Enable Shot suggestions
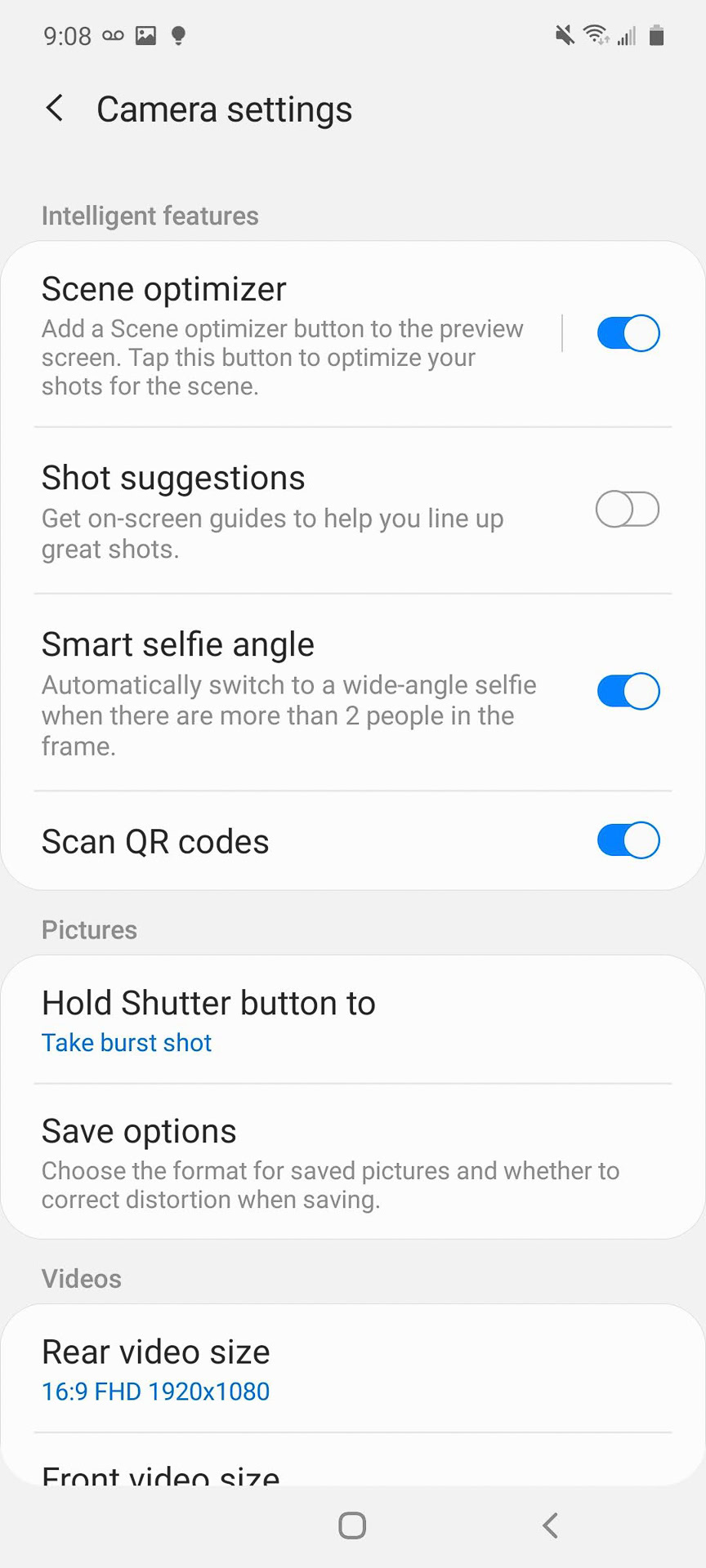 pos(628,510)
